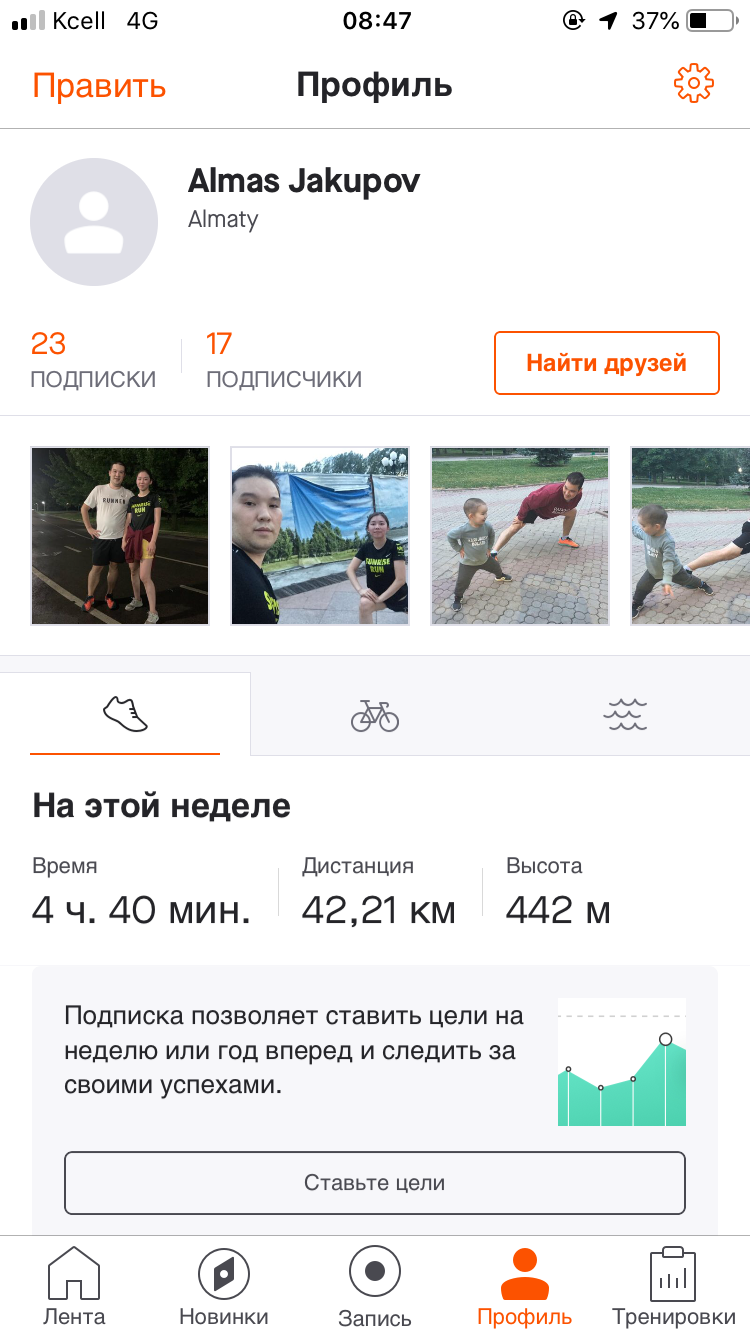Switch to the swimming waves tab
750x1334 pixels.
pos(625,715)
